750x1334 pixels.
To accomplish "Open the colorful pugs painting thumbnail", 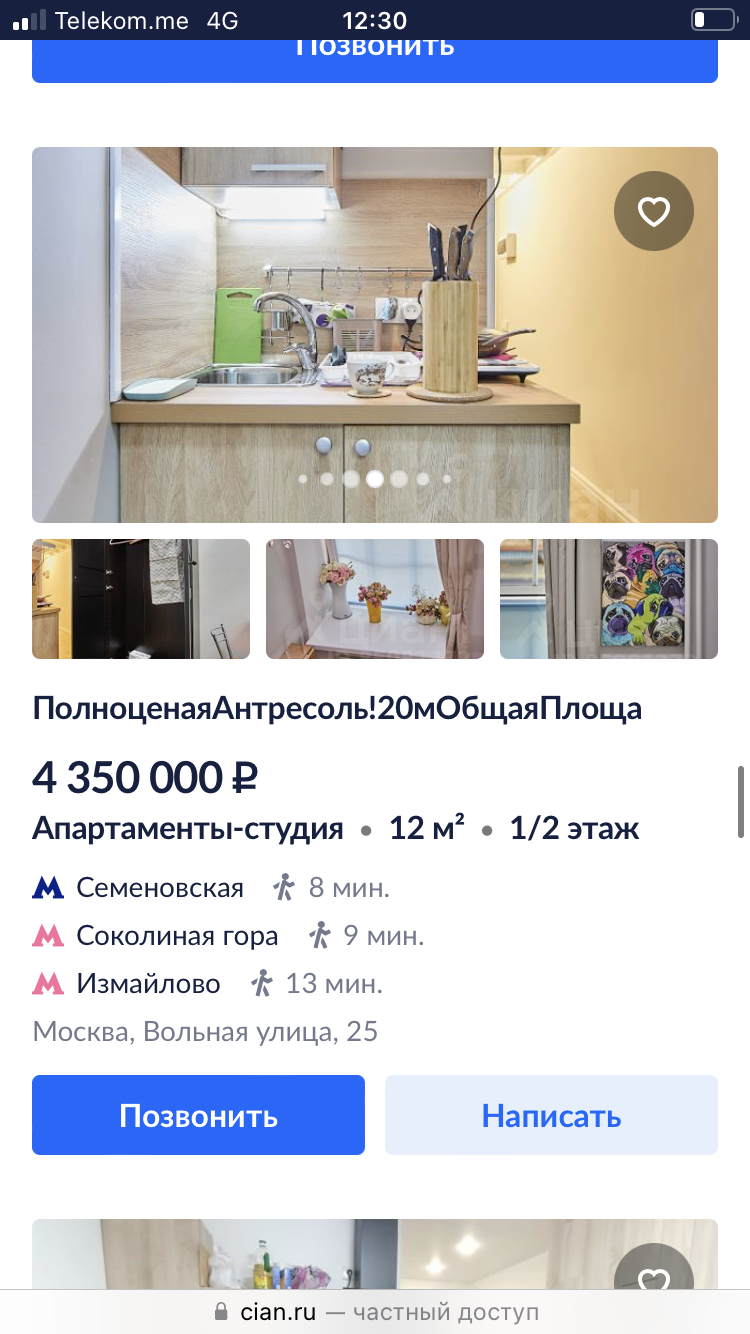I will (x=608, y=599).
